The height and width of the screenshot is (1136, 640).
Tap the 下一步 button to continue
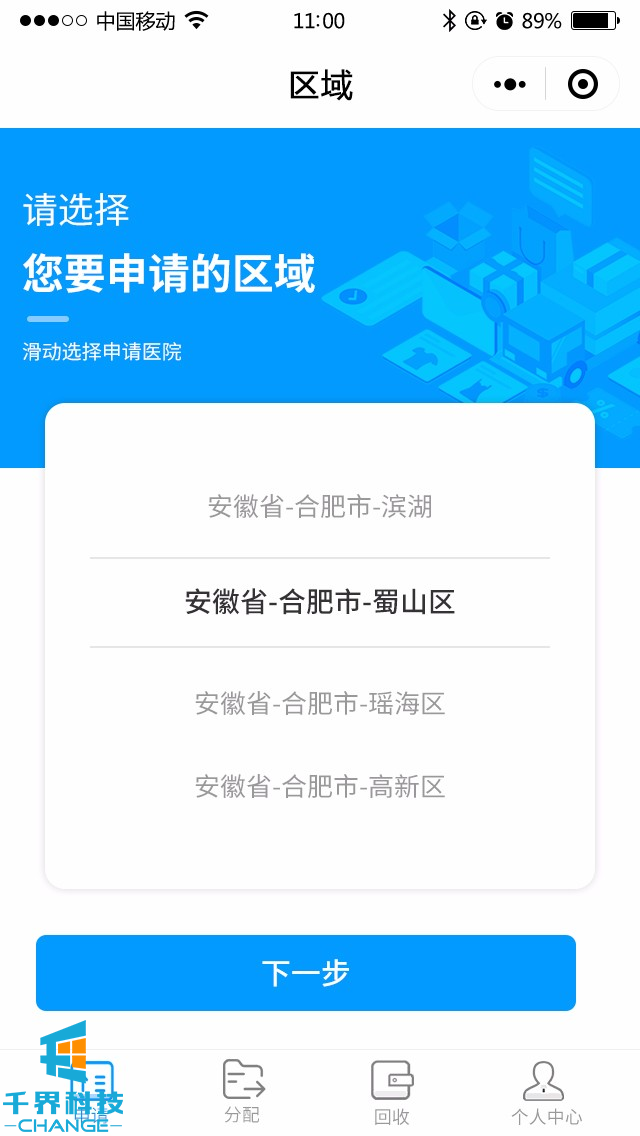pos(306,973)
